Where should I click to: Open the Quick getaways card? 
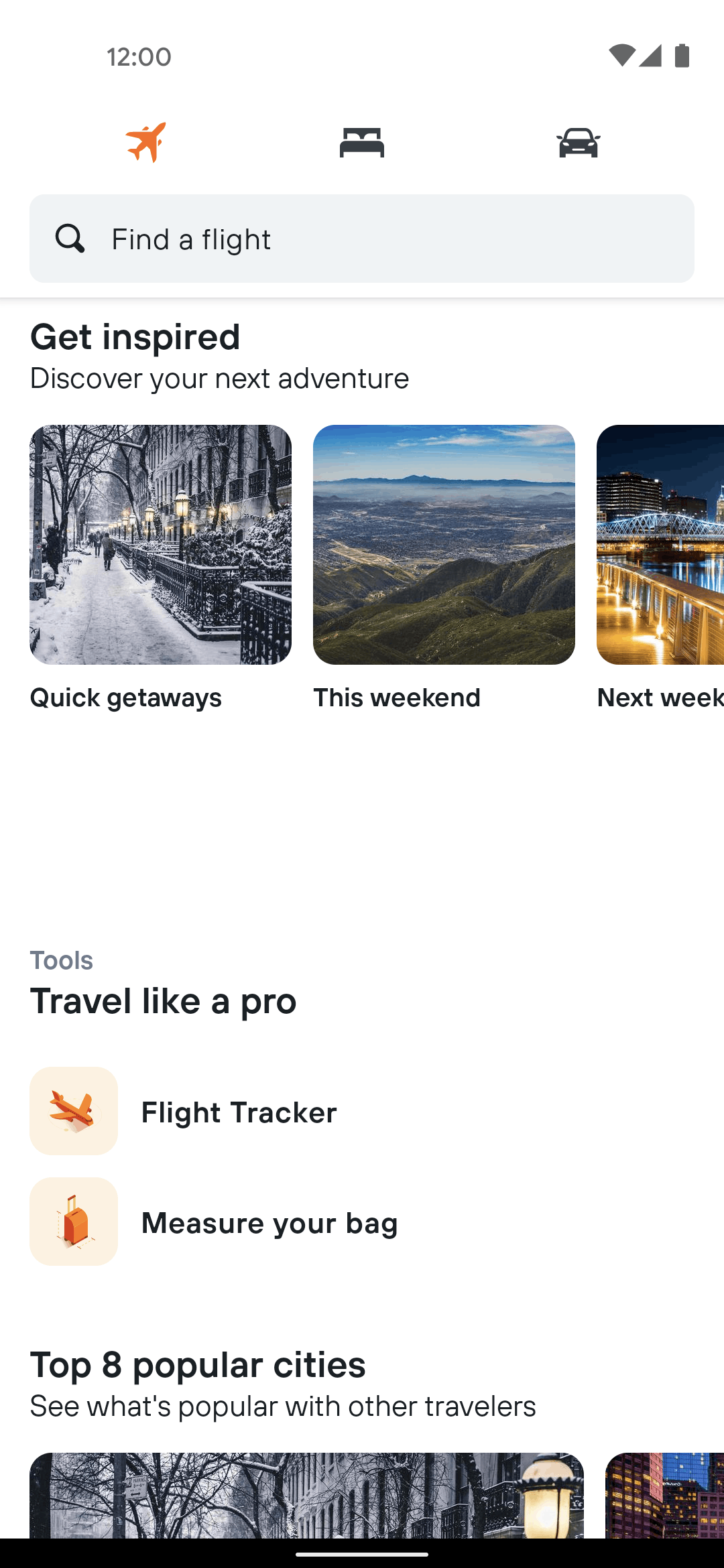[x=160, y=568]
